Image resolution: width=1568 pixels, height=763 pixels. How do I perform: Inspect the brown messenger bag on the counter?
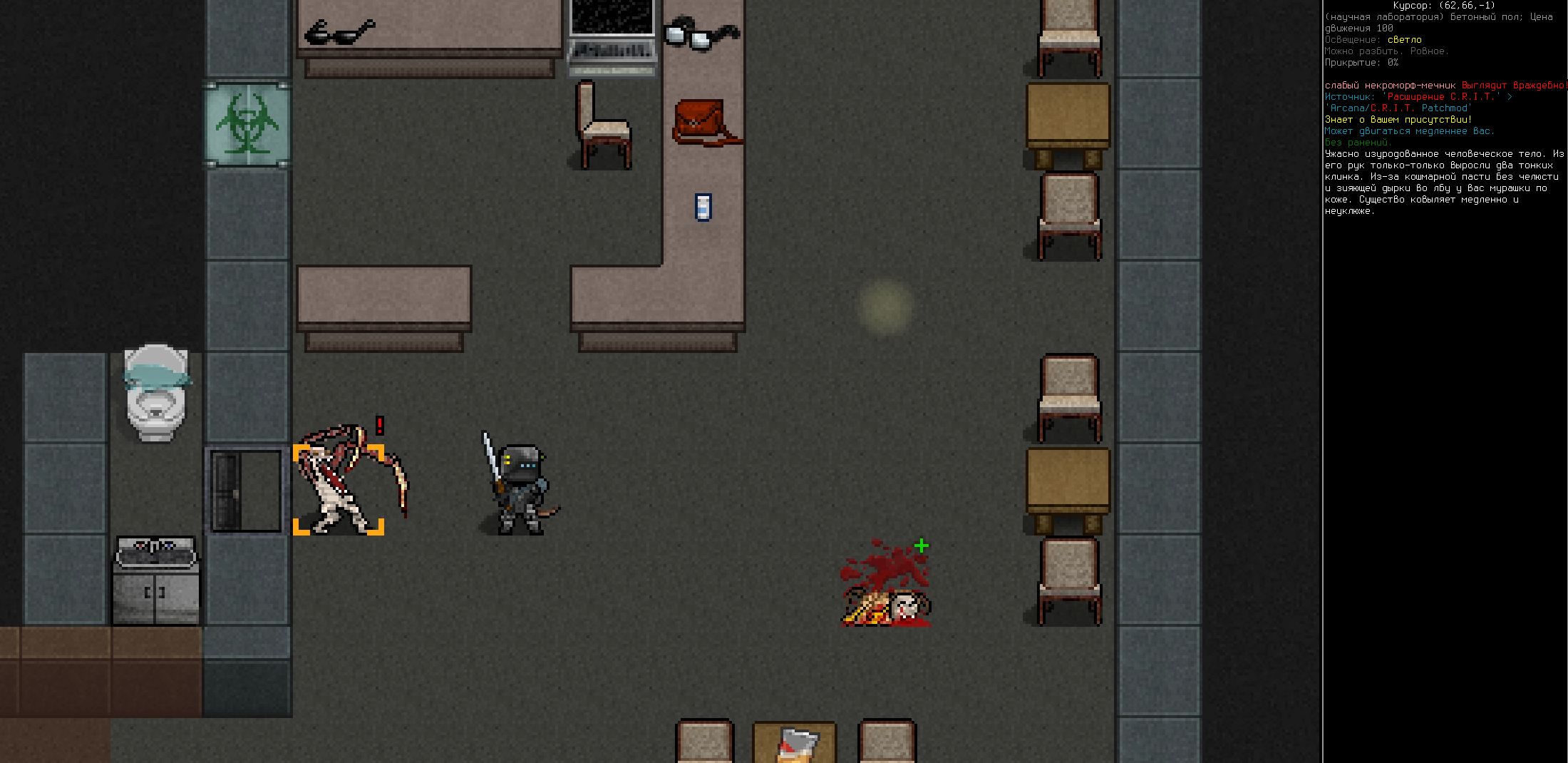tap(702, 123)
